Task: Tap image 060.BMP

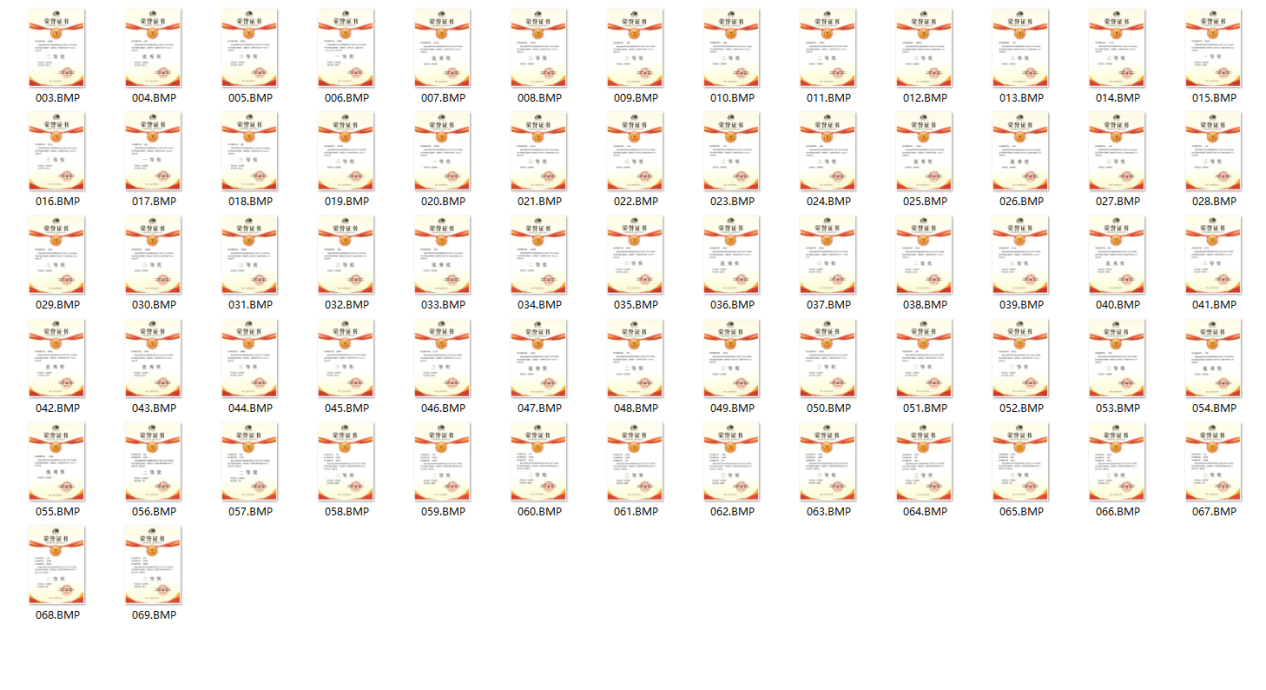Action: 539,461
